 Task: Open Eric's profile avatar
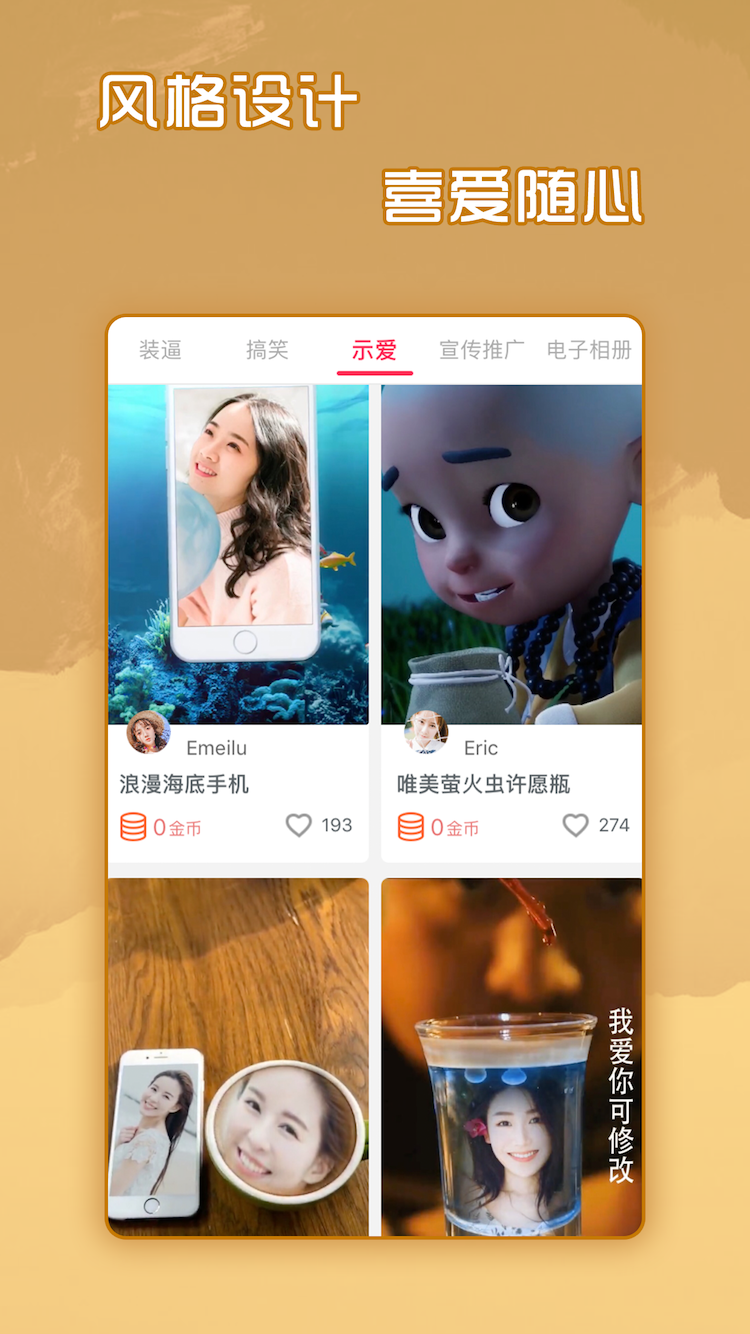424,733
